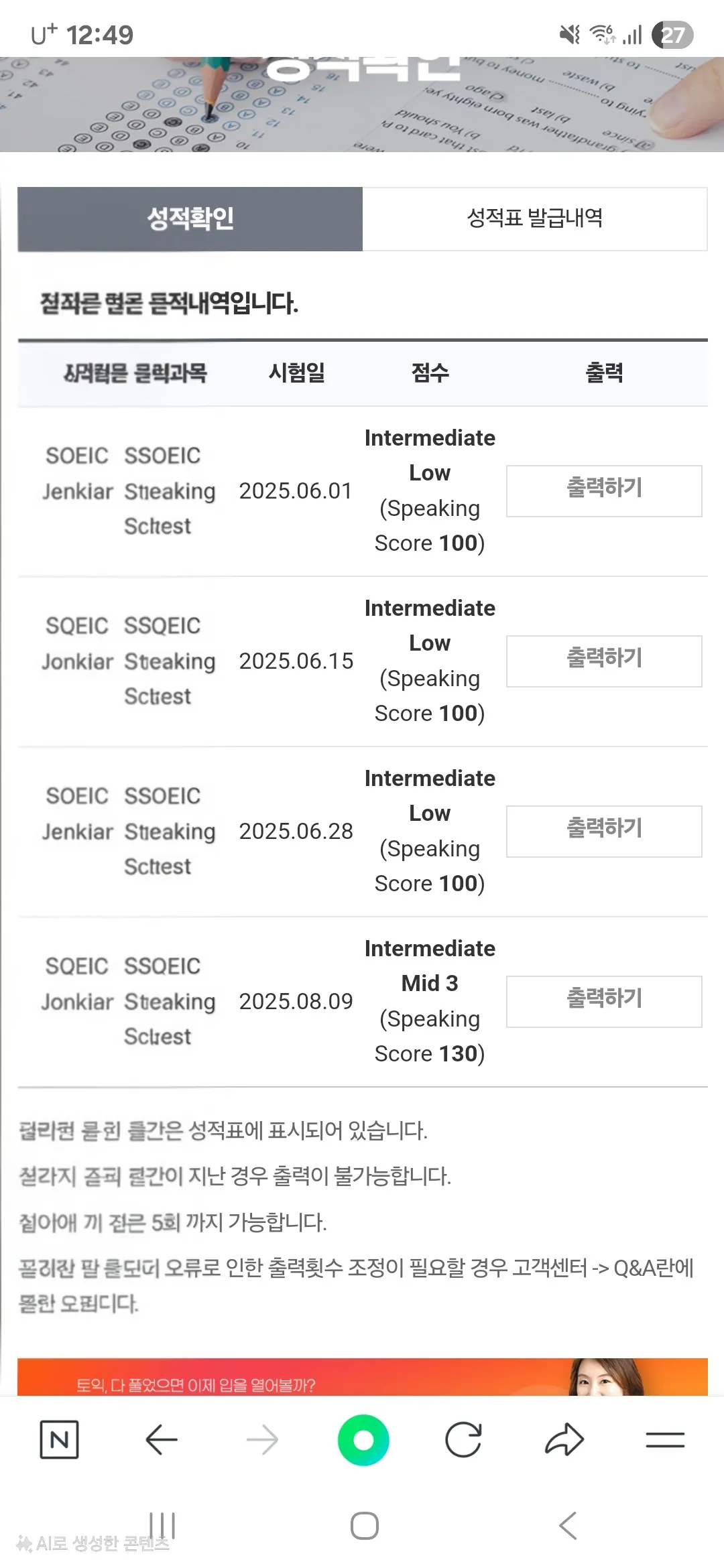724x1568 pixels.
Task: Go back to the previous page in browser
Action: pyautogui.click(x=161, y=1439)
